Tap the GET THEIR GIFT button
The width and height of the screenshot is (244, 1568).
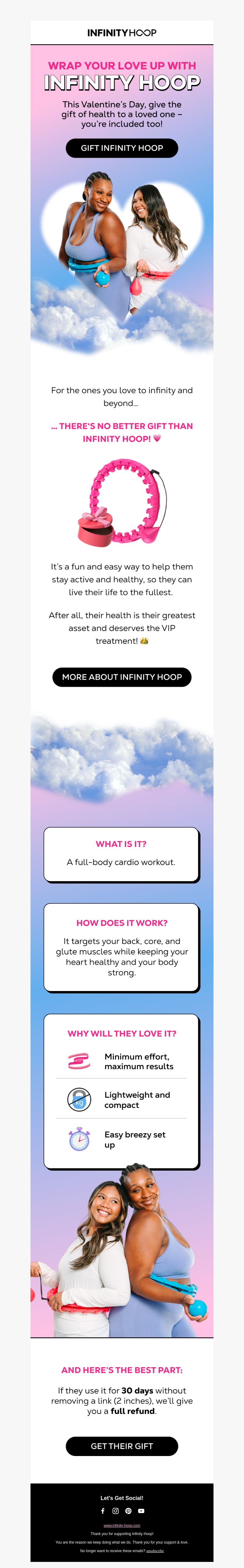pyautogui.click(x=122, y=1446)
